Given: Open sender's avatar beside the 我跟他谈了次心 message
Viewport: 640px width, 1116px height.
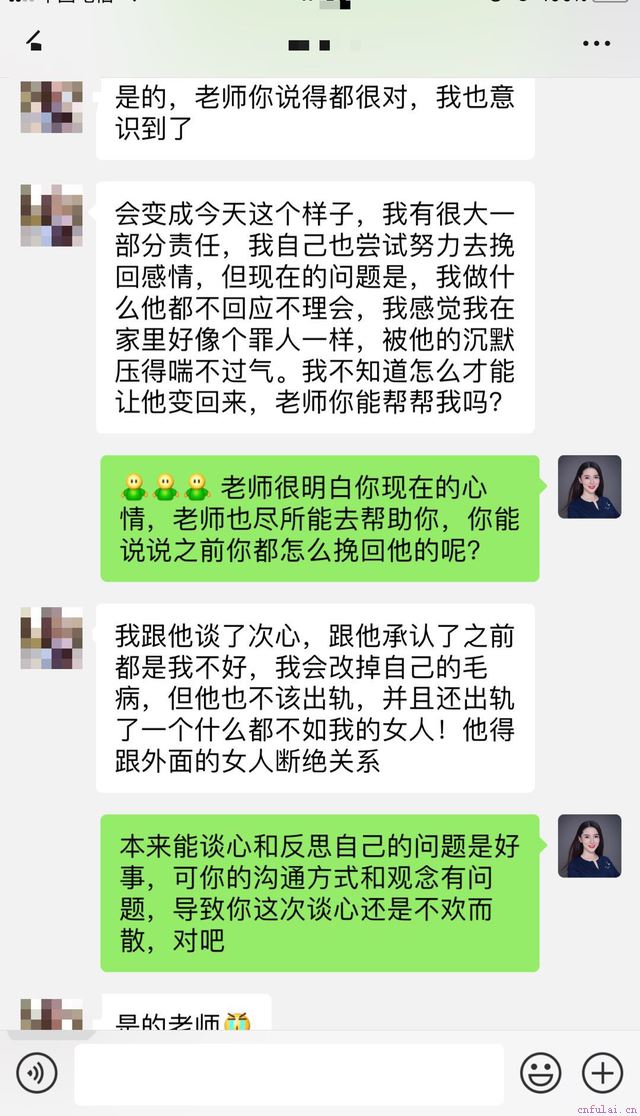Looking at the screenshot, I should pos(52,638).
